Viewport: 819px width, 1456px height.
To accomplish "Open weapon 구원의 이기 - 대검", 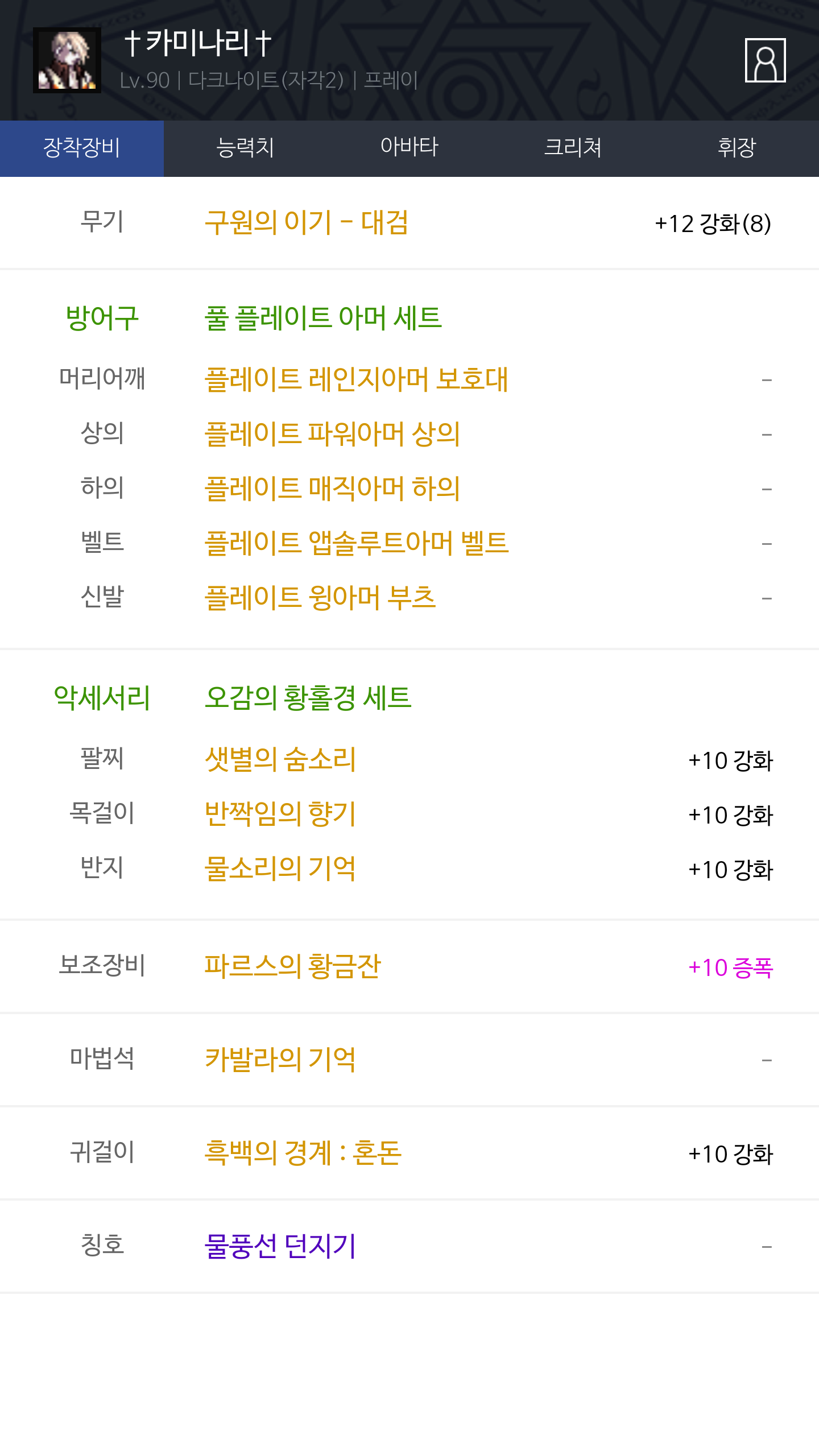I will click(x=307, y=222).
